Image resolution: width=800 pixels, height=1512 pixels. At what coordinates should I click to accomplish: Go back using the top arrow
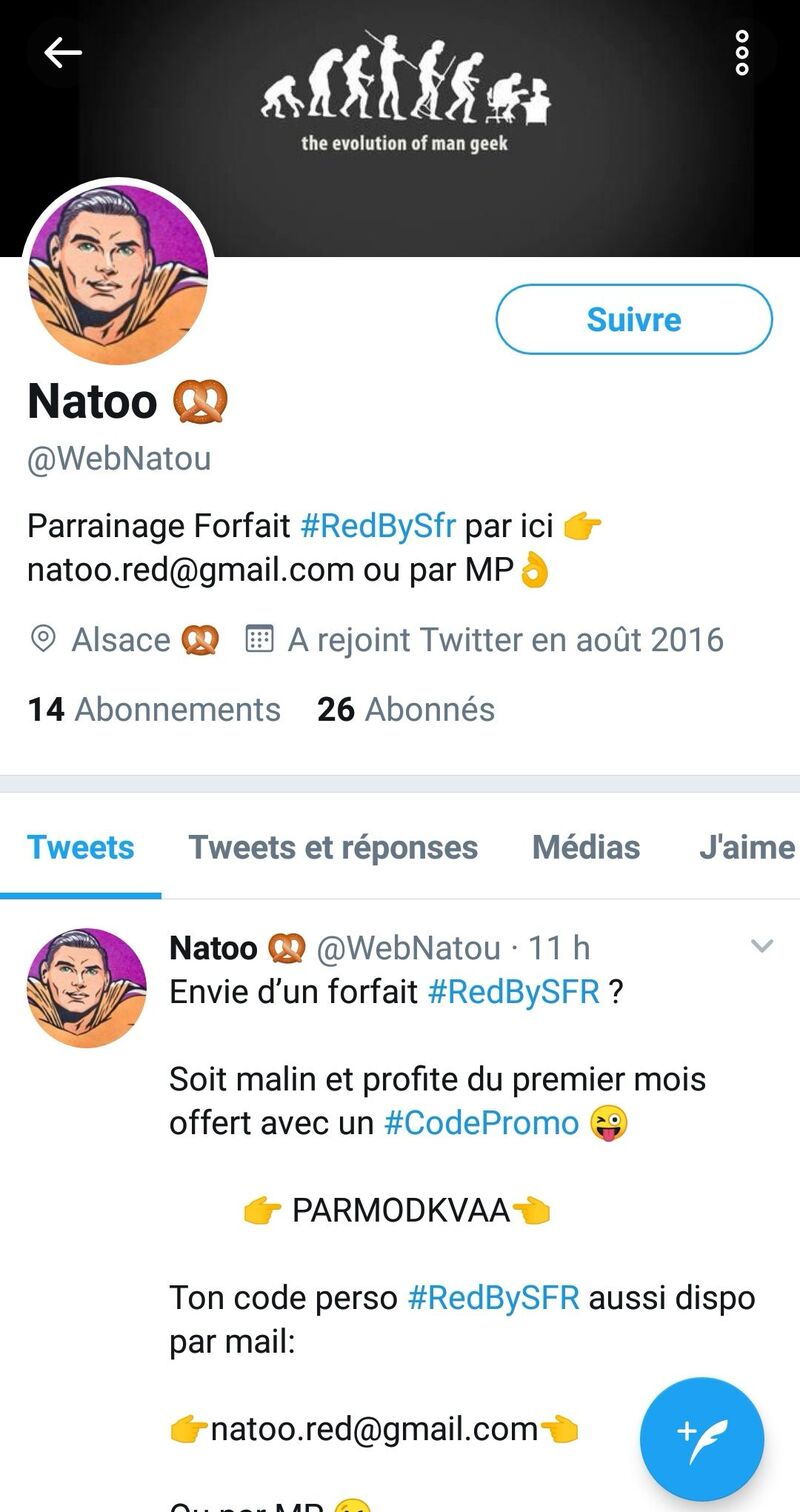coord(62,52)
